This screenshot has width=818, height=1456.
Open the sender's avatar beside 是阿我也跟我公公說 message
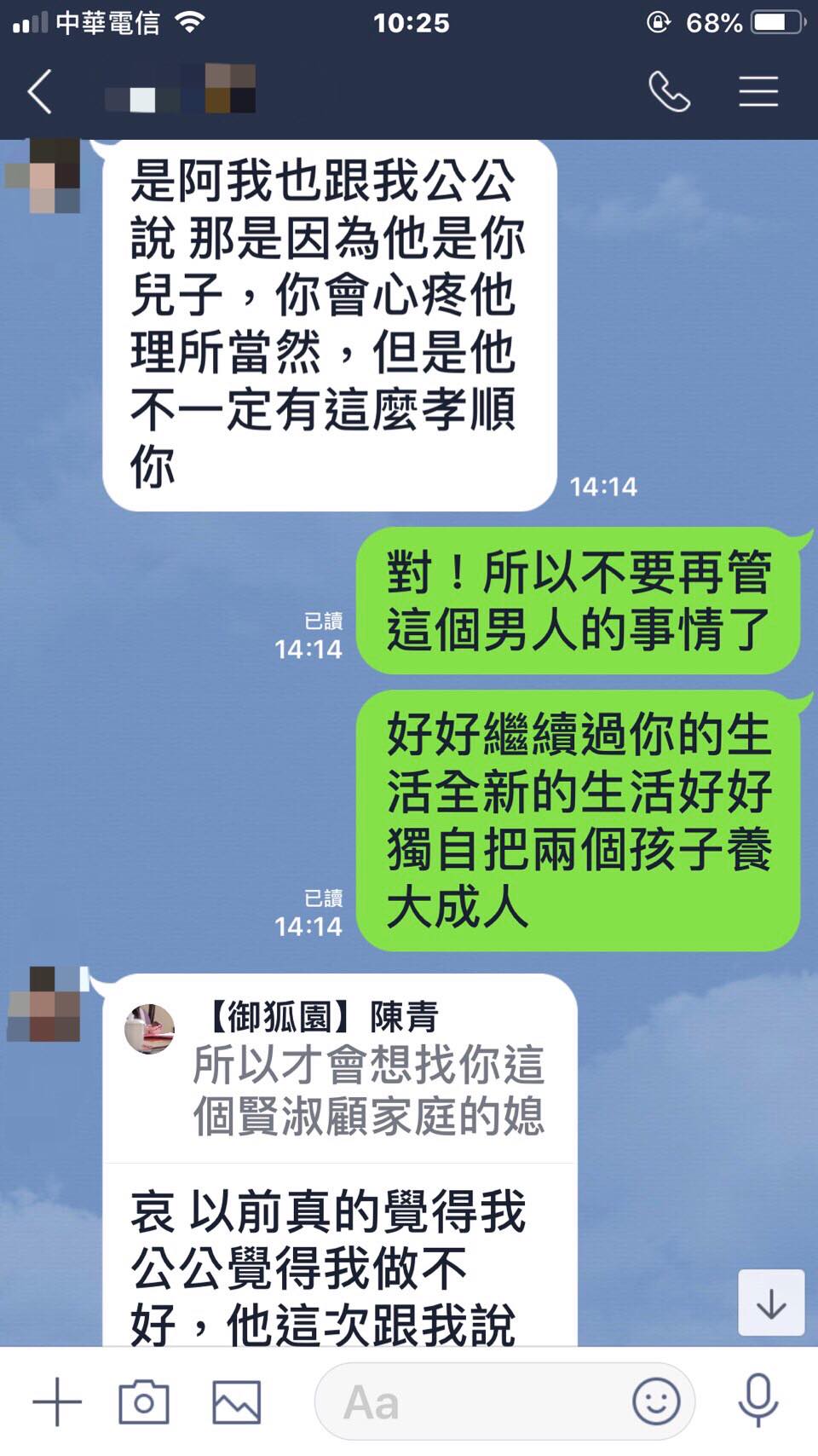click(x=44, y=176)
